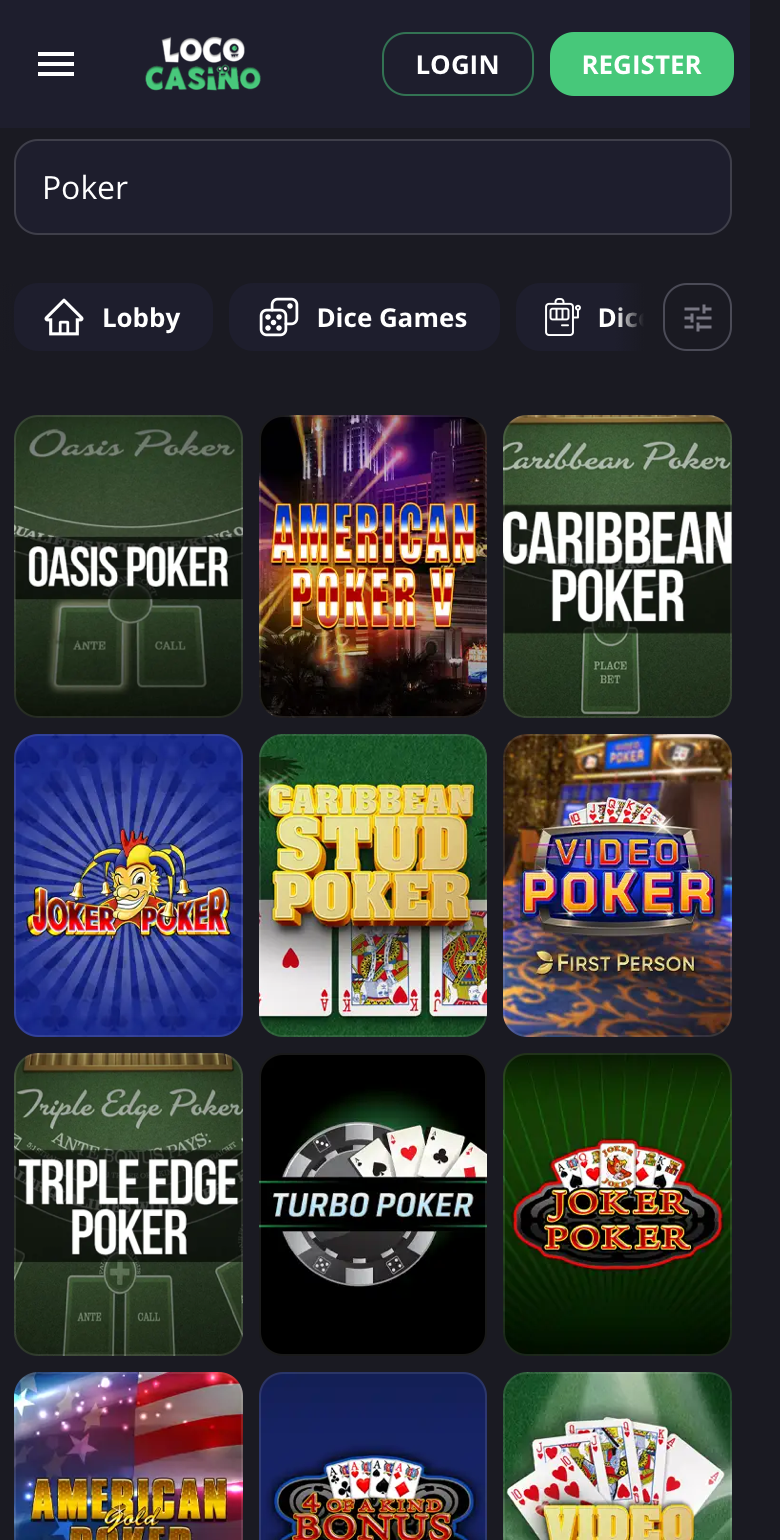This screenshot has height=1540, width=780.
Task: Launch American Poker V
Action: tap(373, 566)
